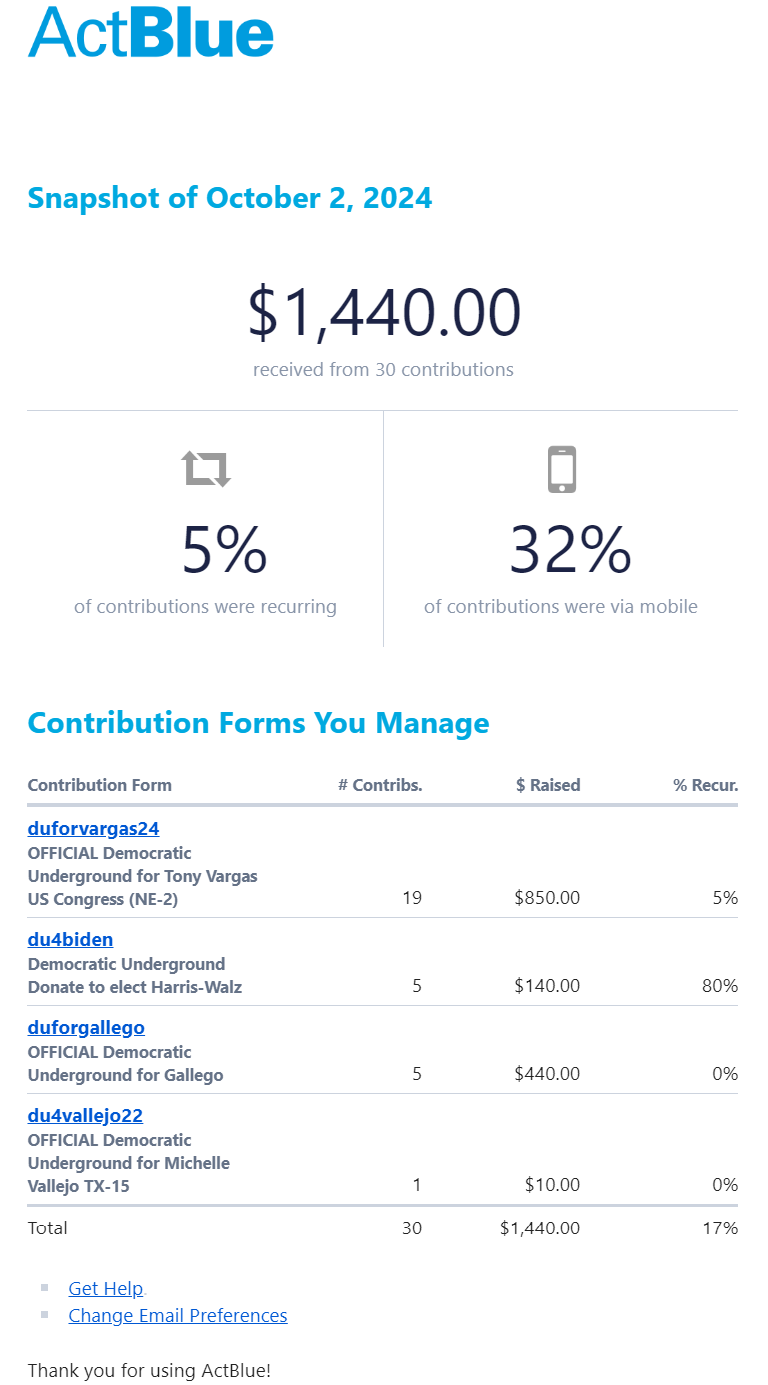Open Change Email Preferences
Screen dimensions: 768x1385
coord(177,1316)
